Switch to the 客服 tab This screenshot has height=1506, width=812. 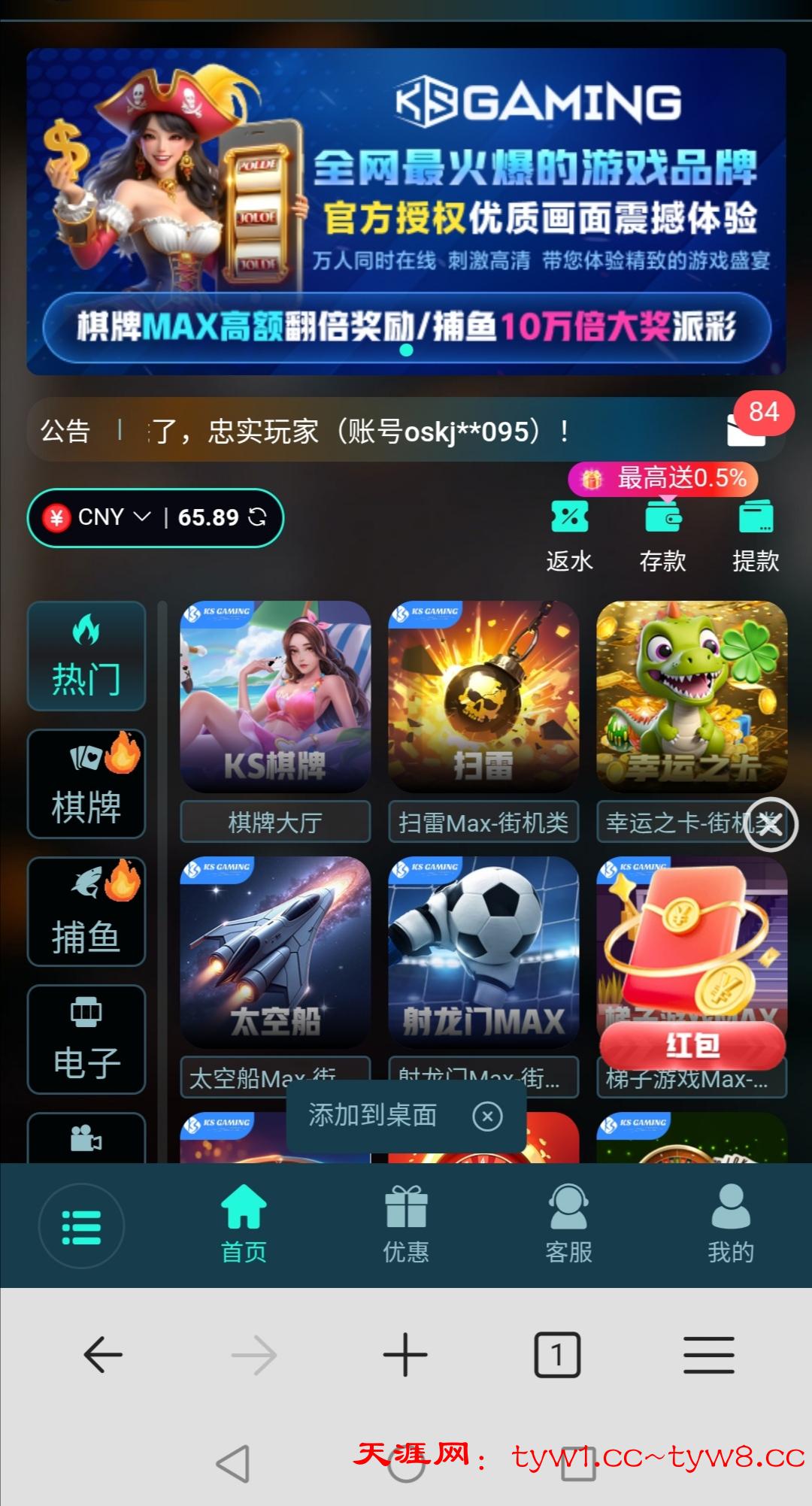click(x=568, y=1224)
